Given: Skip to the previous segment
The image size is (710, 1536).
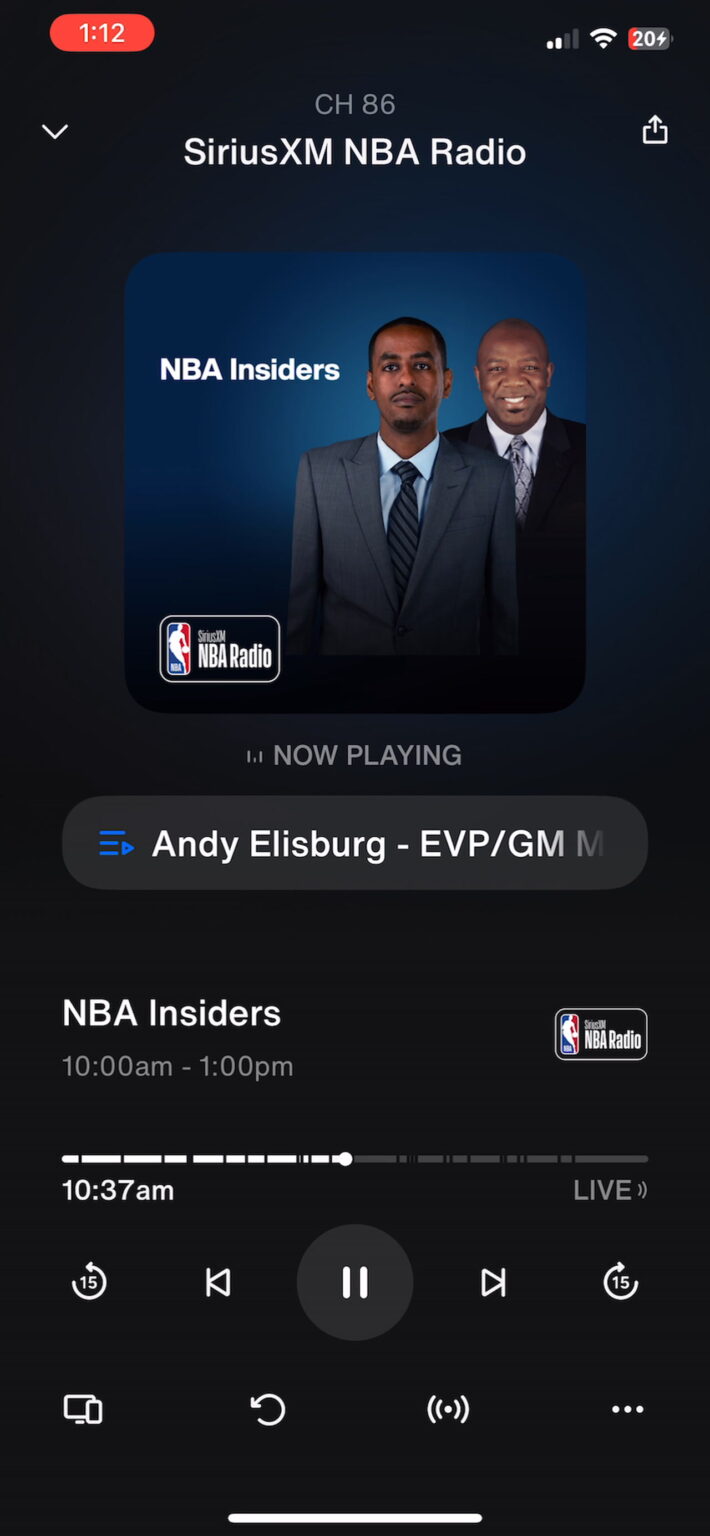Looking at the screenshot, I should pyautogui.click(x=218, y=1282).
